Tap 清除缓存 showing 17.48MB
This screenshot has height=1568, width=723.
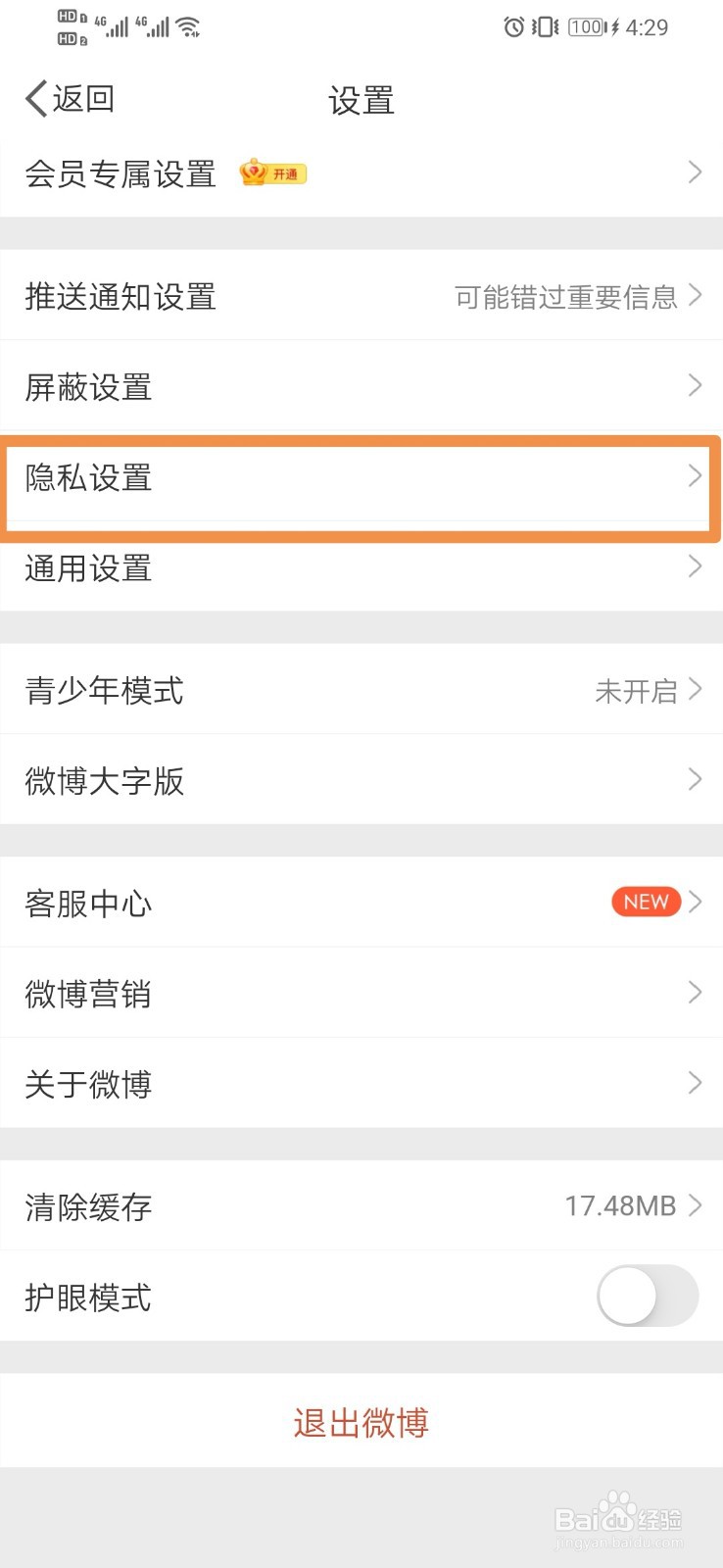point(361,1205)
